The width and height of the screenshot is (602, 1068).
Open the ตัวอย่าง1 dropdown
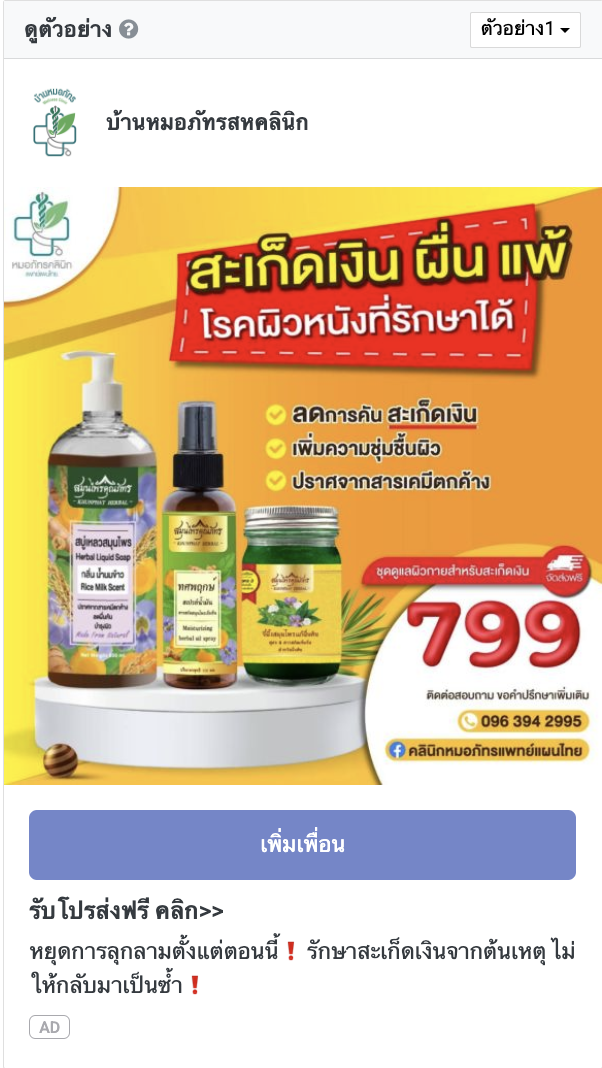[525, 29]
